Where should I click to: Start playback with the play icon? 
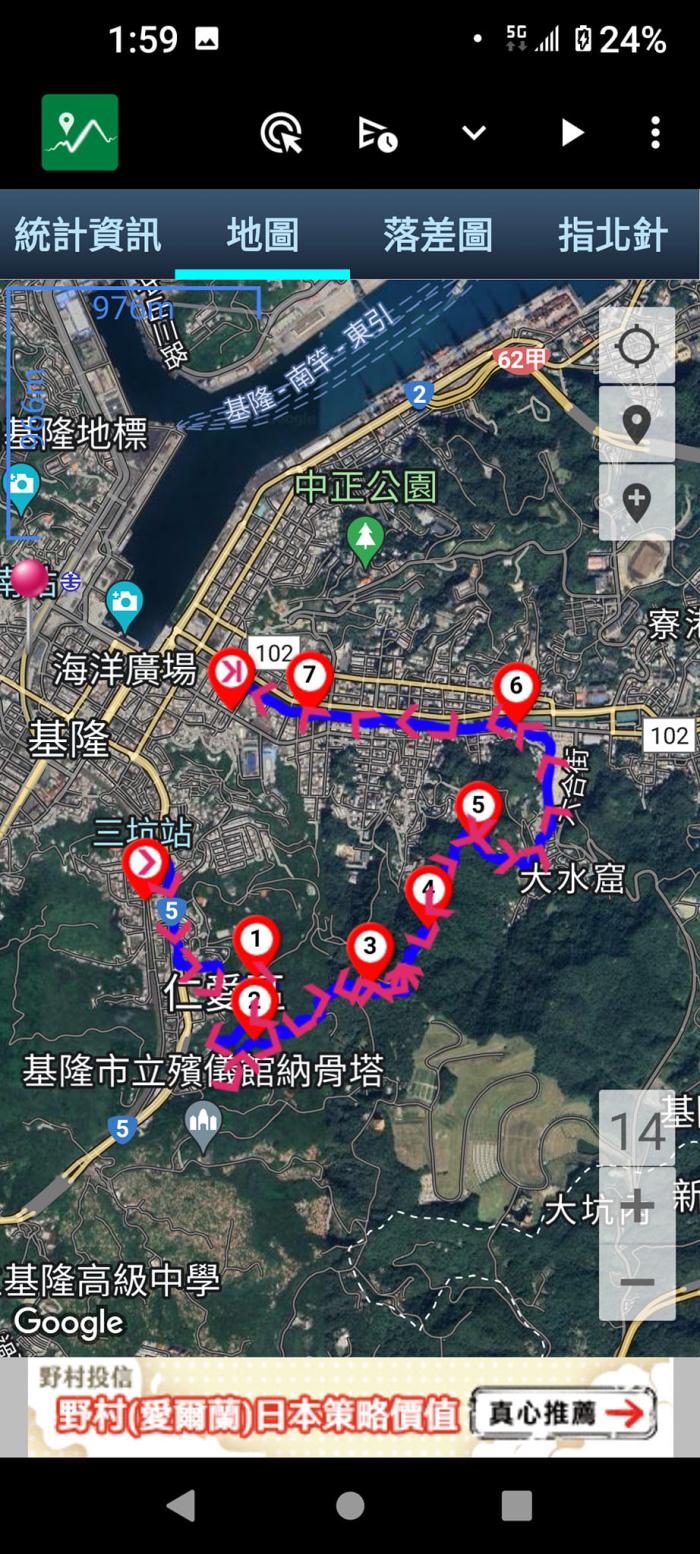(571, 133)
